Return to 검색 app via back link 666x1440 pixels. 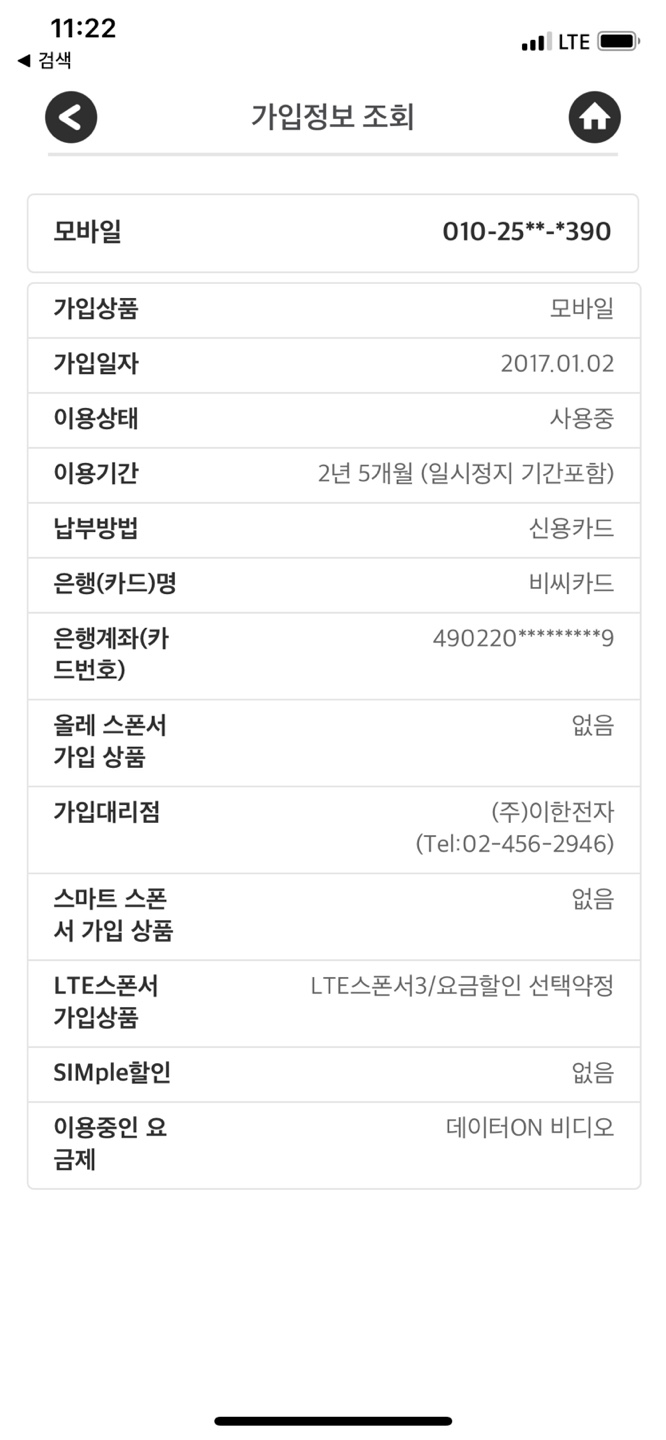tap(45, 61)
